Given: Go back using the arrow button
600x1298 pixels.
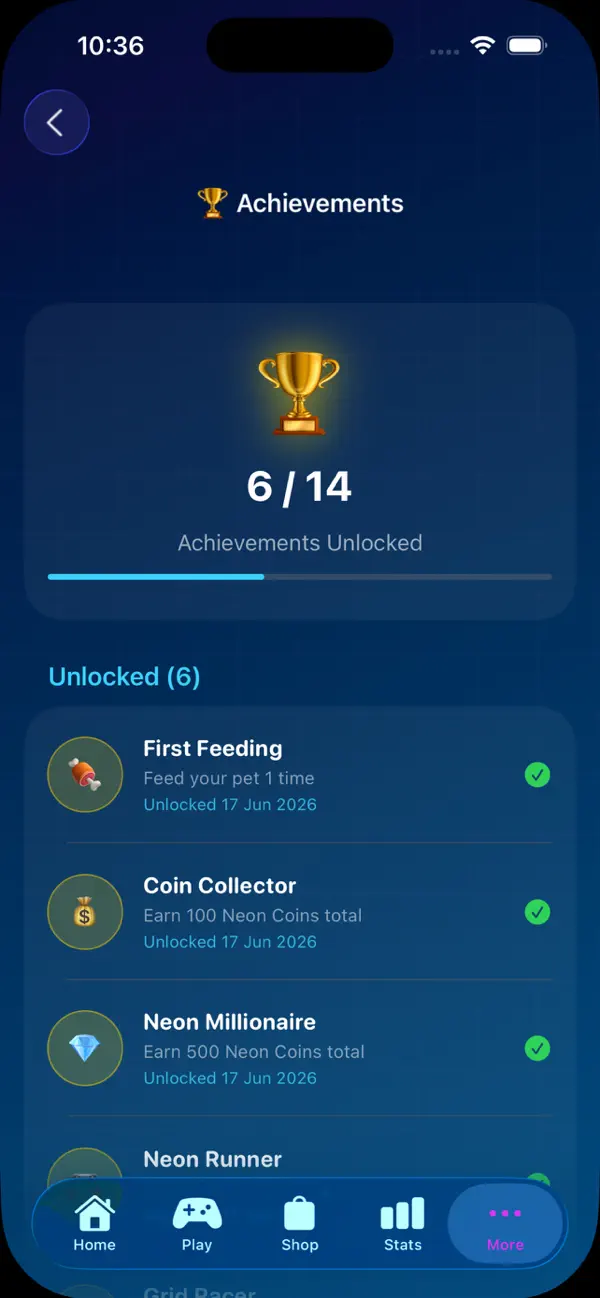Looking at the screenshot, I should (57, 123).
